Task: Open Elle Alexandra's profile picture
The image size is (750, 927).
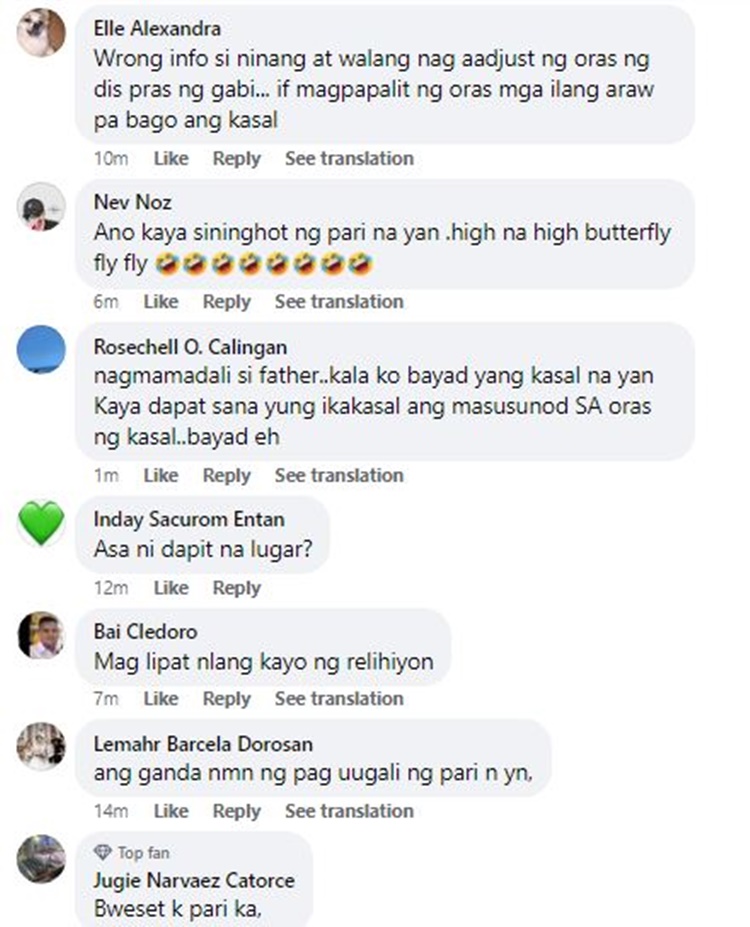Action: 41,33
